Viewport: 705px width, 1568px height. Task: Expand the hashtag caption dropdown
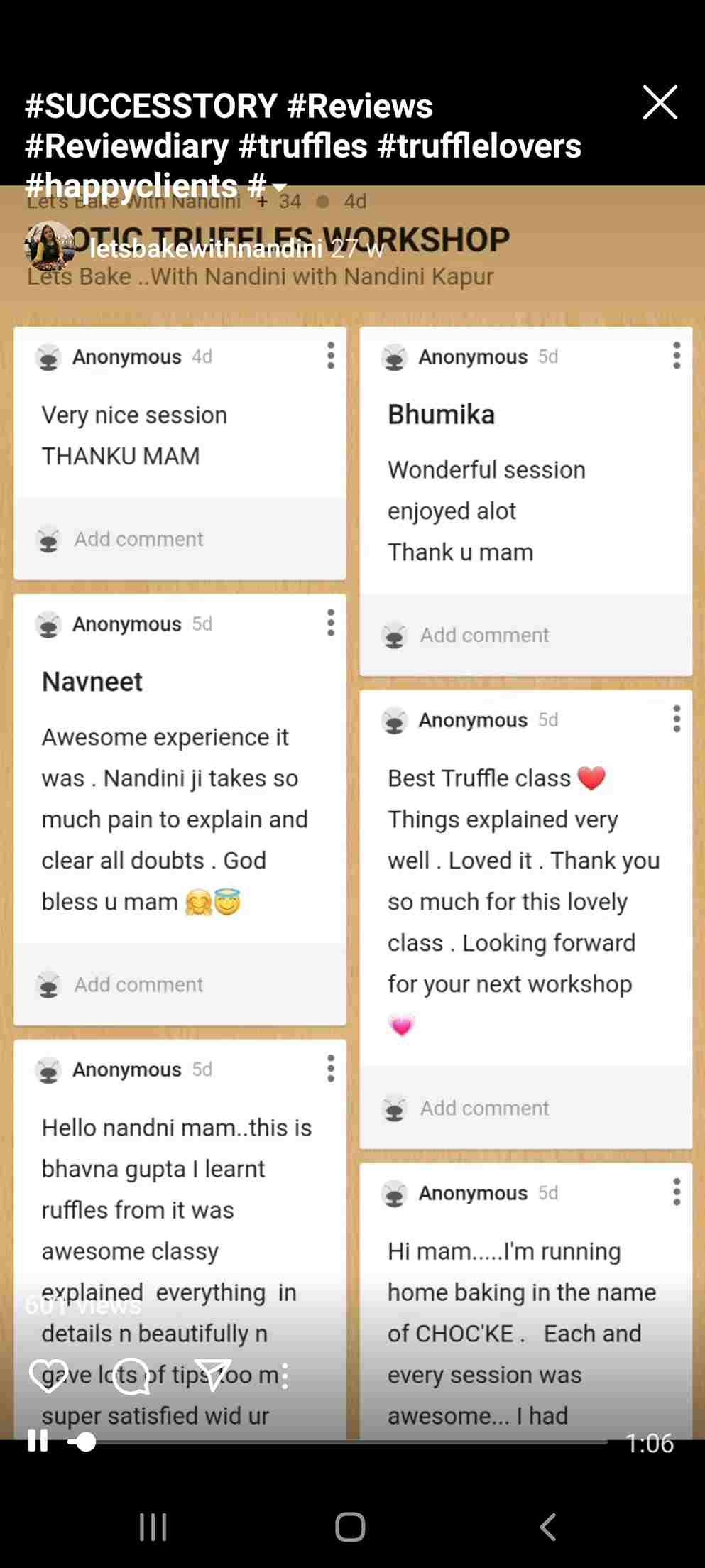[280, 187]
